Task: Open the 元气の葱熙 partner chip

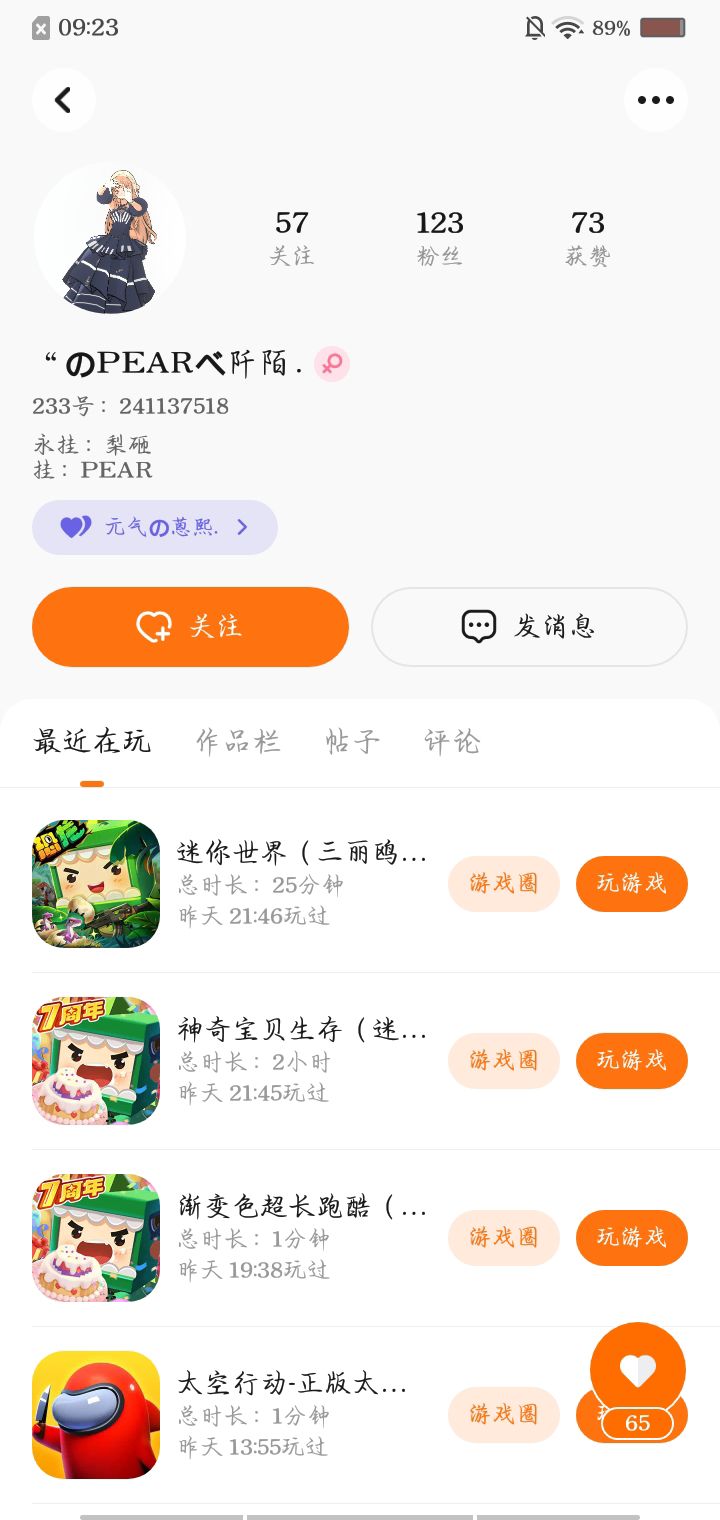Action: pos(155,527)
